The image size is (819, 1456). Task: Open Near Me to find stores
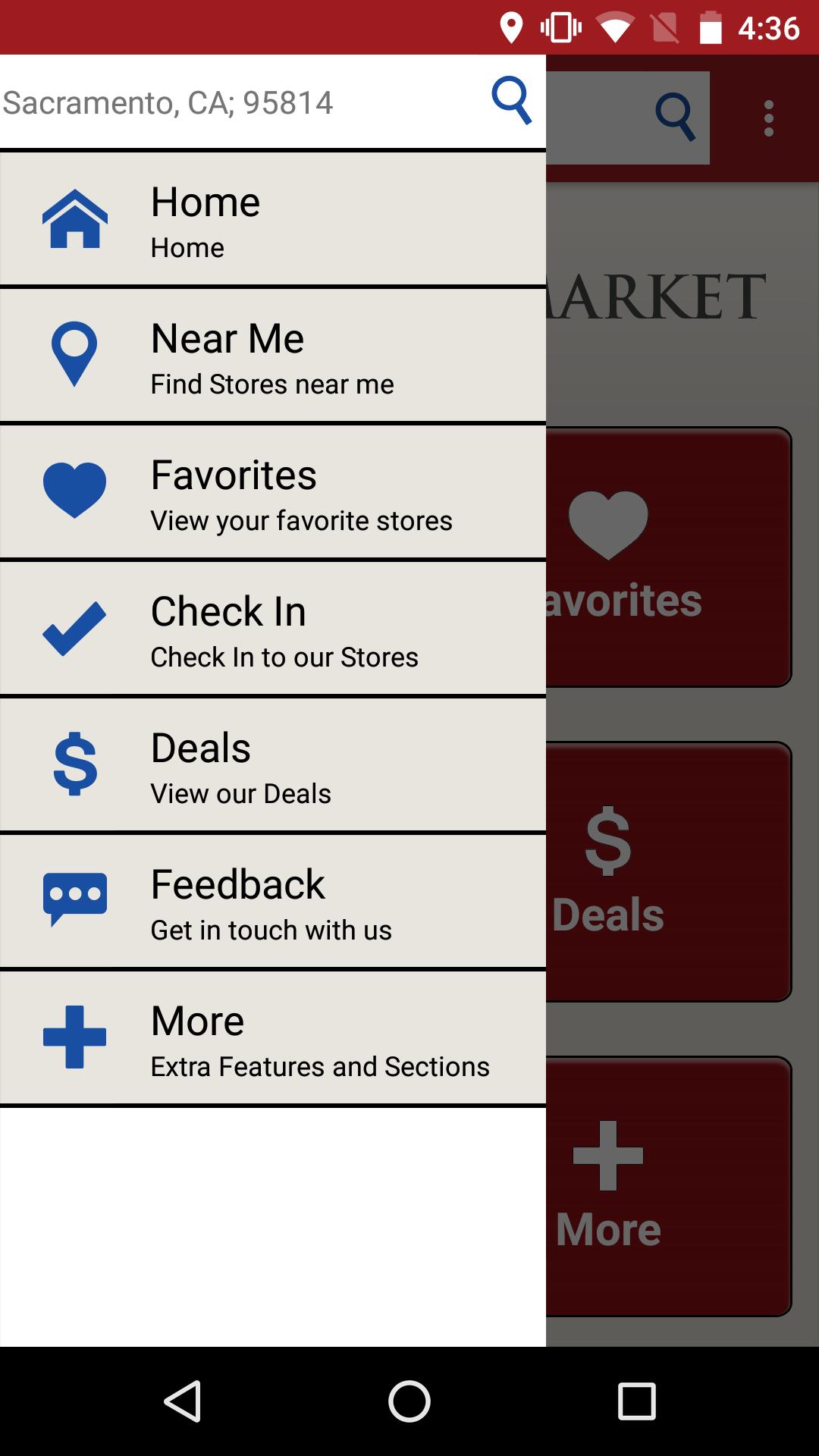[x=273, y=356]
